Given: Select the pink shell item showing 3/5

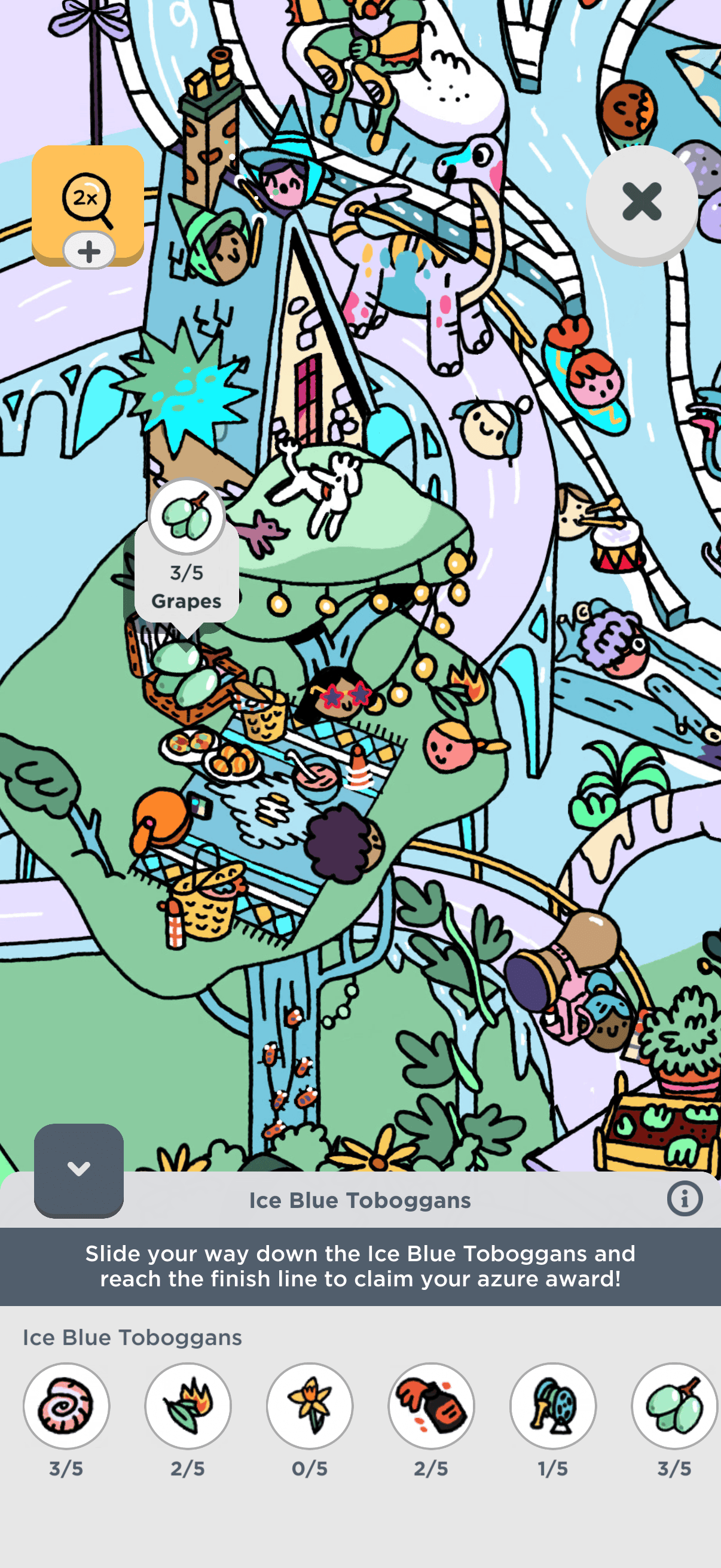Looking at the screenshot, I should coord(66,1405).
